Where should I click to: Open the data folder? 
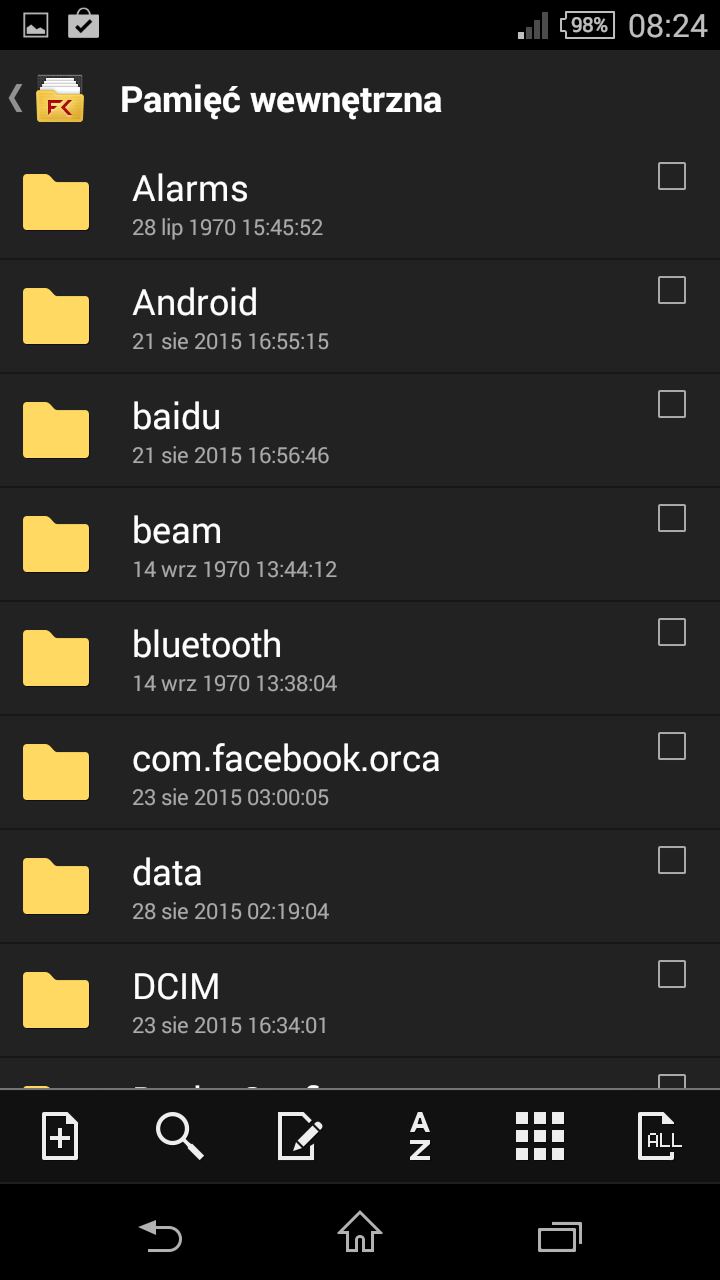[x=360, y=887]
